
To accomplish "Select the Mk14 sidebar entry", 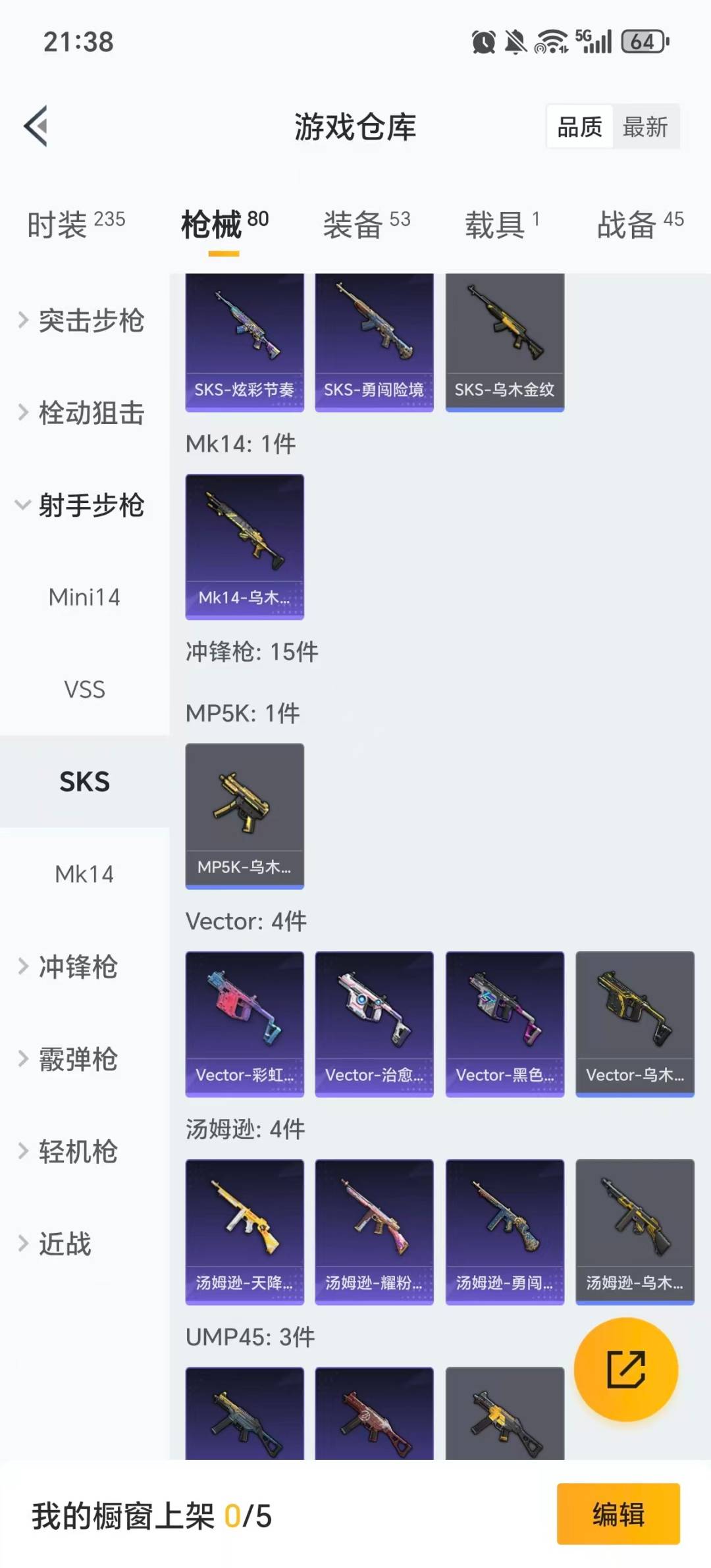I will [x=84, y=874].
